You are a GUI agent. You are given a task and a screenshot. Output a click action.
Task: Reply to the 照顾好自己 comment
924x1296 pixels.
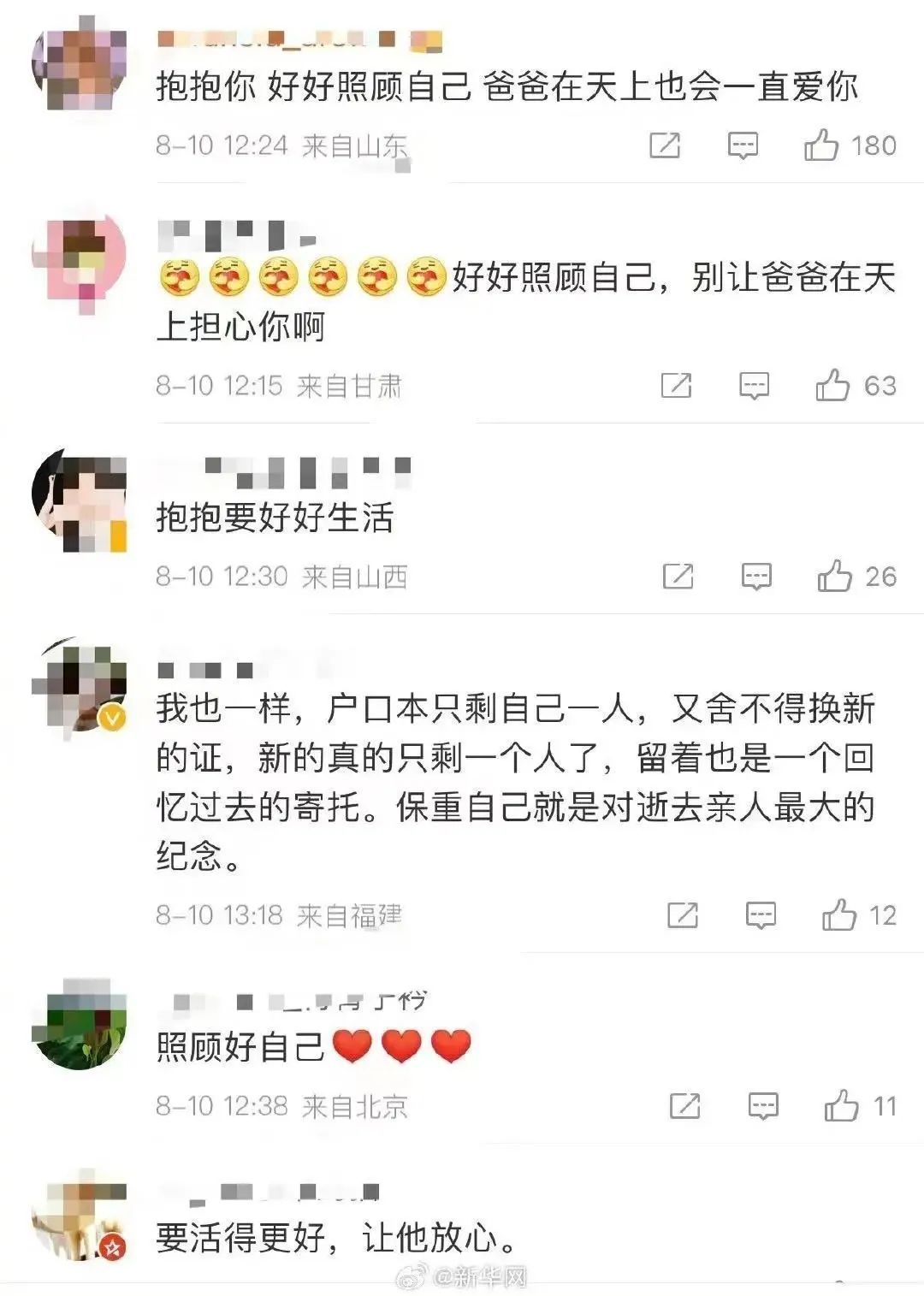pyautogui.click(x=763, y=1105)
